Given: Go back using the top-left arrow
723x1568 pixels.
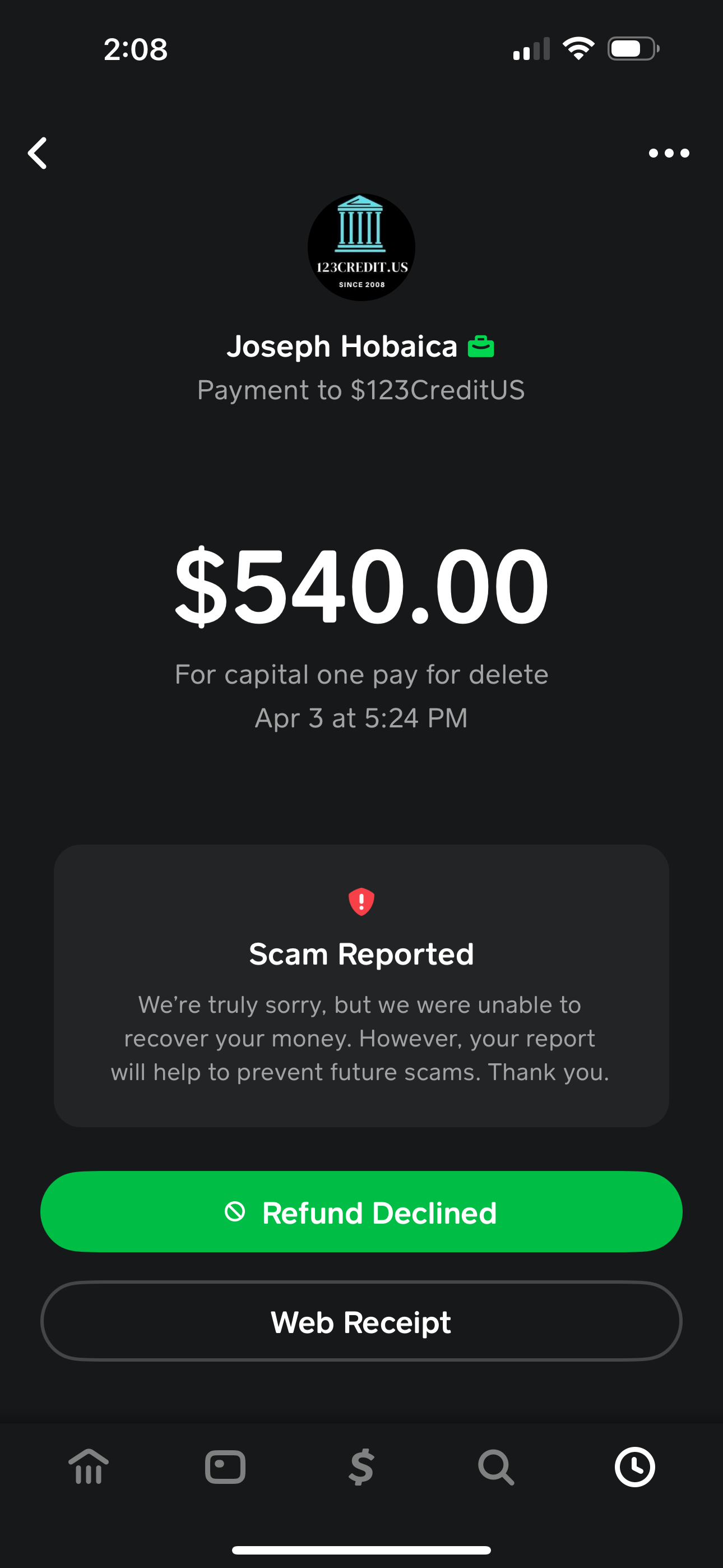Looking at the screenshot, I should [38, 153].
